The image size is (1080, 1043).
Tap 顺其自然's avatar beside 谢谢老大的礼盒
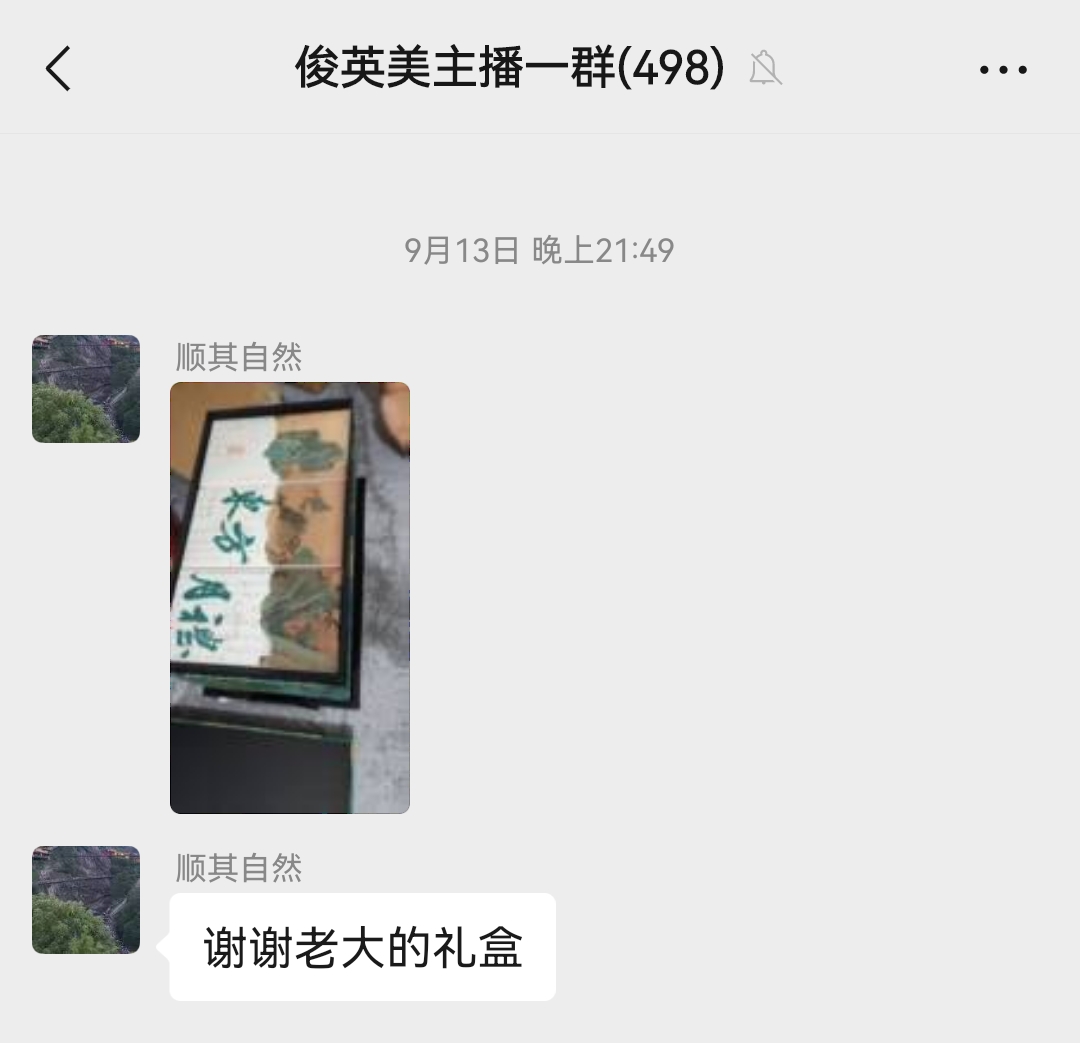86,900
